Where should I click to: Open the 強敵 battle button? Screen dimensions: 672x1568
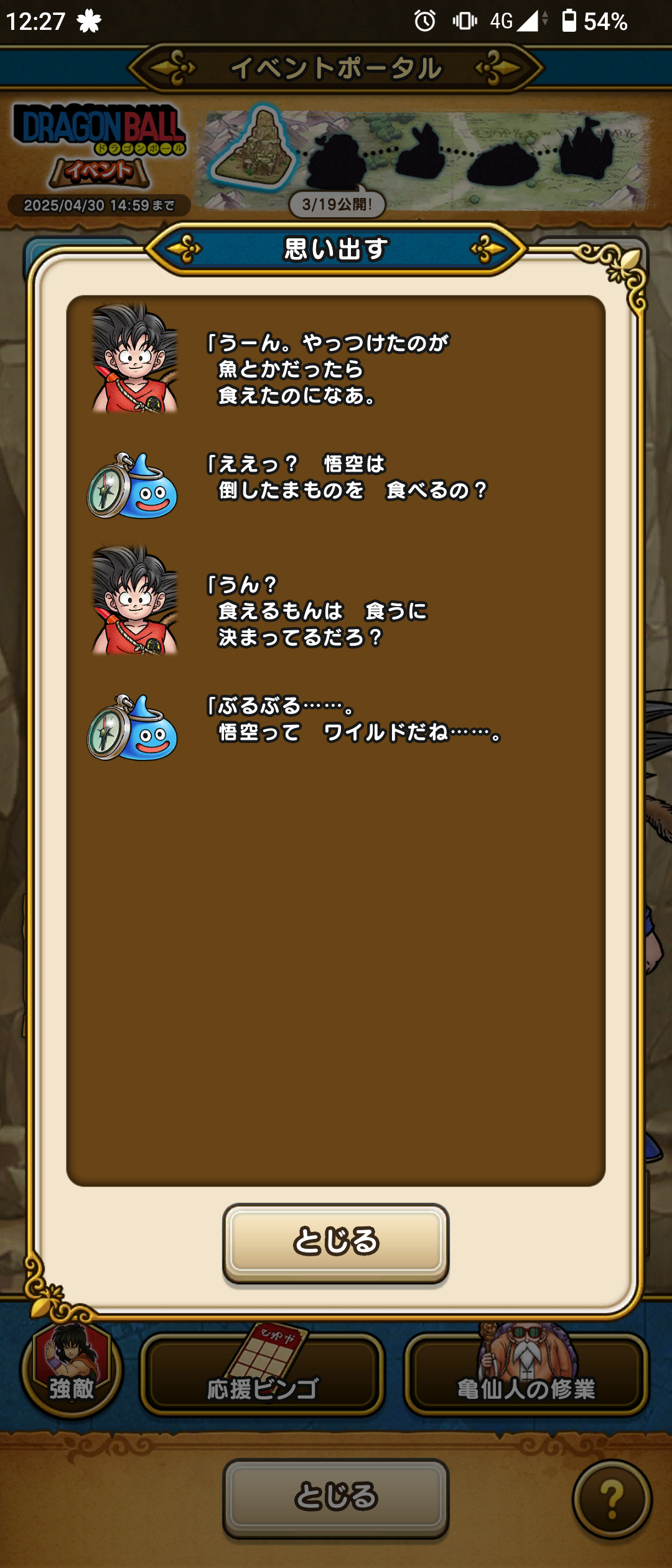click(72, 1370)
